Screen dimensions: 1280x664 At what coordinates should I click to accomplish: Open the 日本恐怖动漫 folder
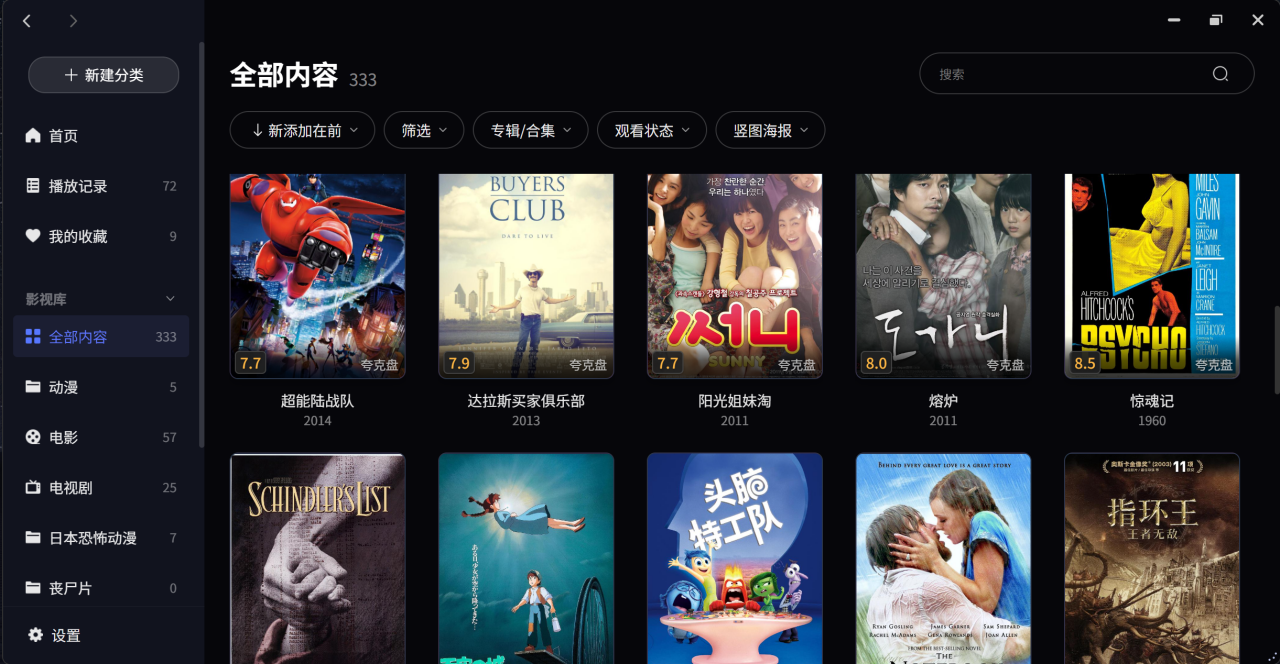coord(92,538)
